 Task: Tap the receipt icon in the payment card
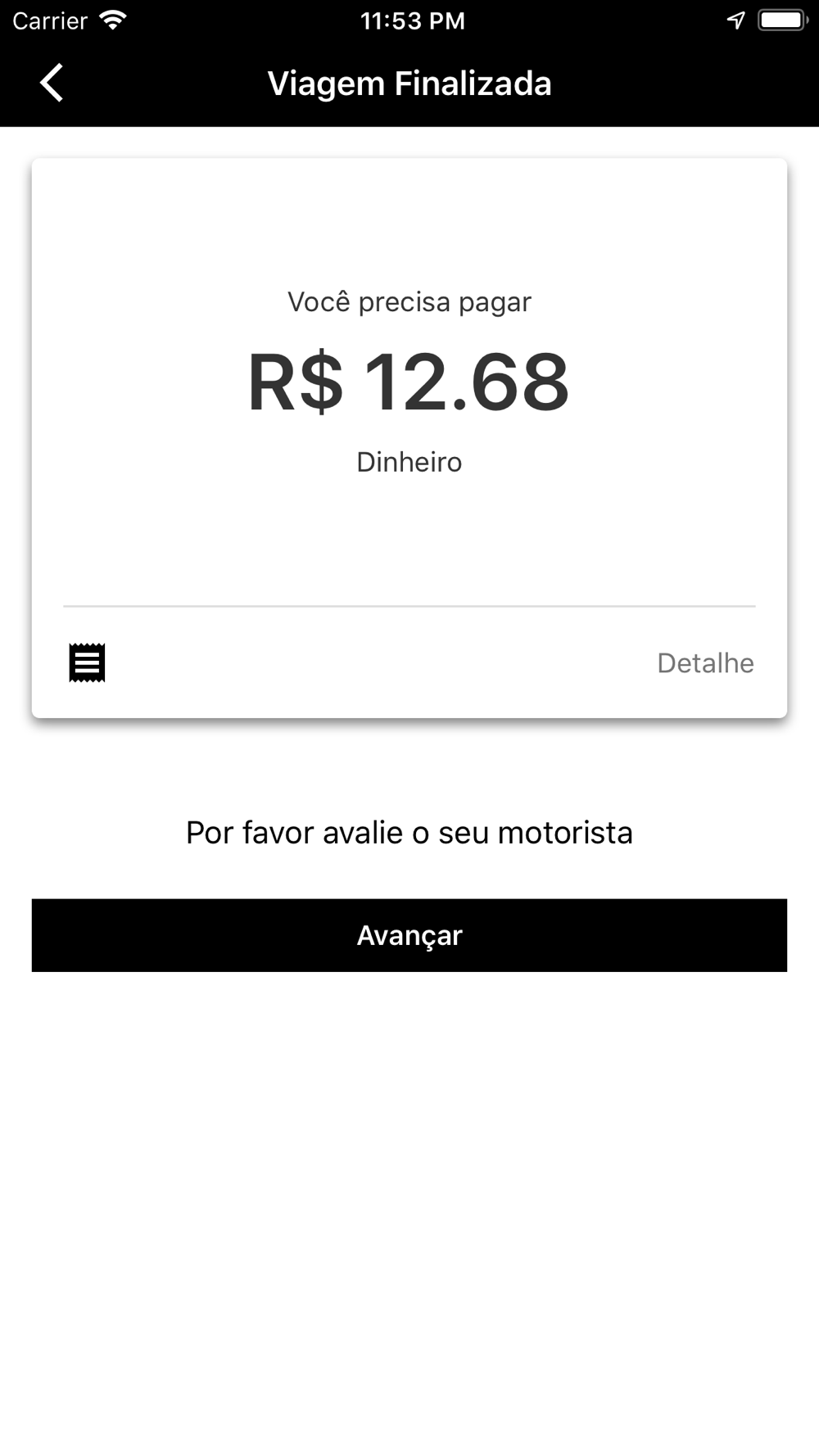(x=87, y=662)
